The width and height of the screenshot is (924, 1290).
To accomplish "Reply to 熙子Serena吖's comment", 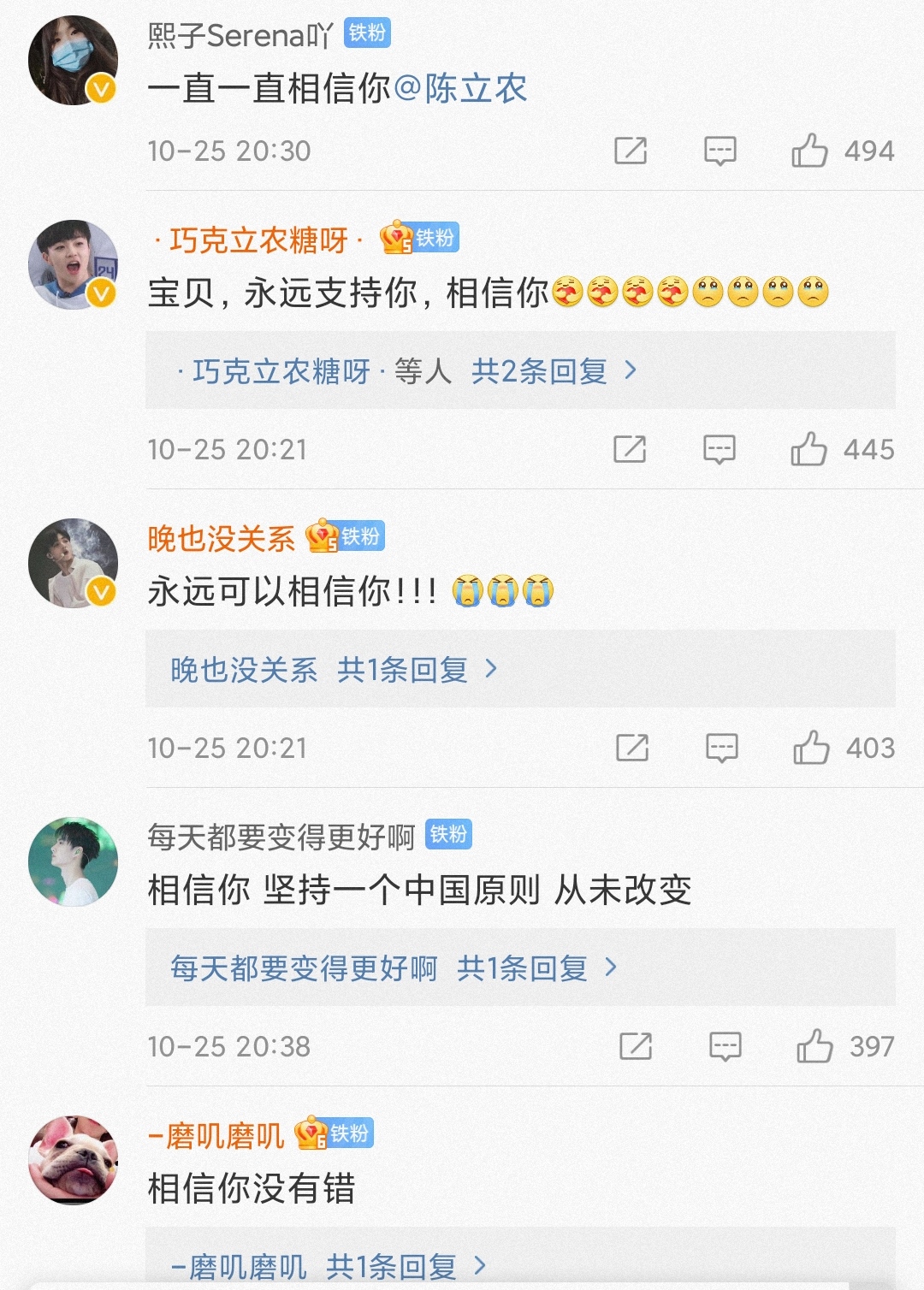I will pyautogui.click(x=720, y=151).
